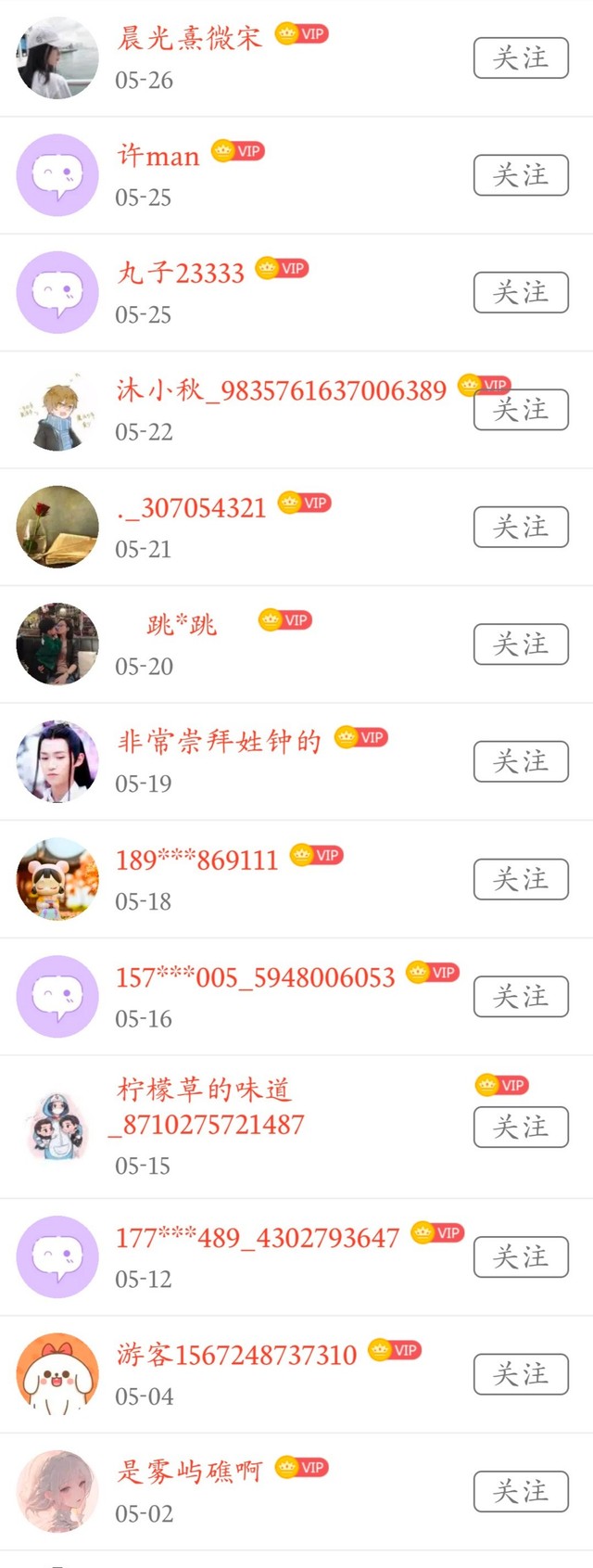Tap 关注 next to 许man

point(521,175)
